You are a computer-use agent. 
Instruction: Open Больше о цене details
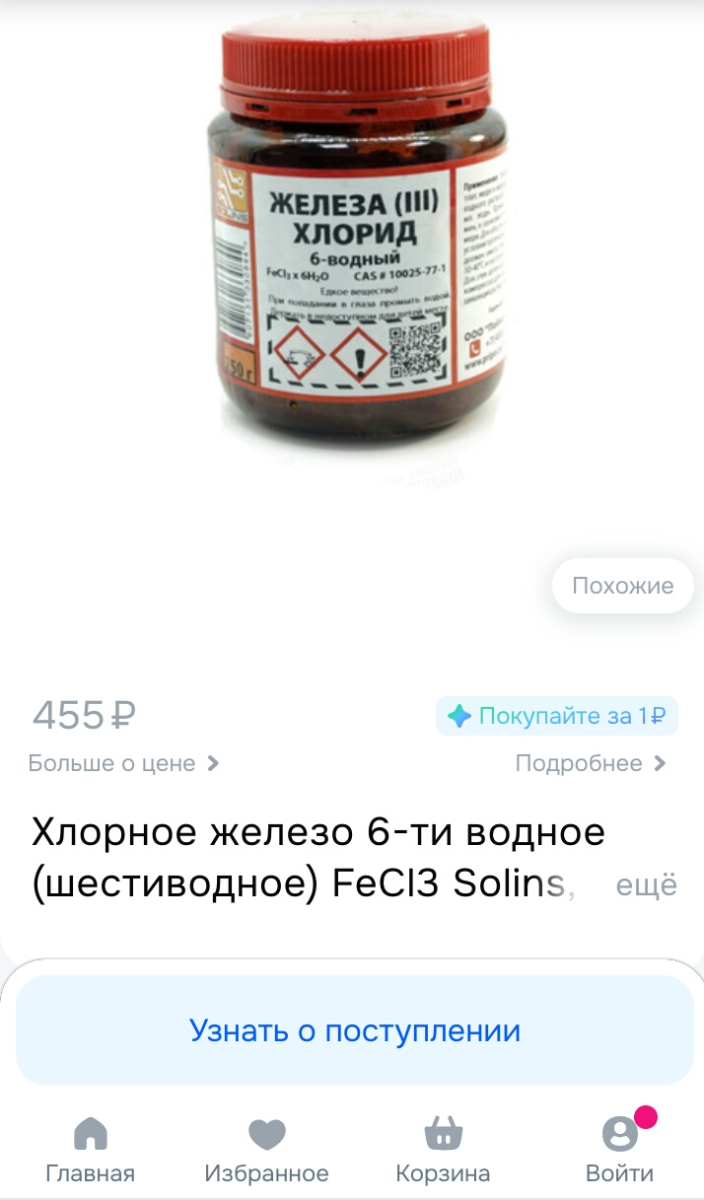point(123,764)
